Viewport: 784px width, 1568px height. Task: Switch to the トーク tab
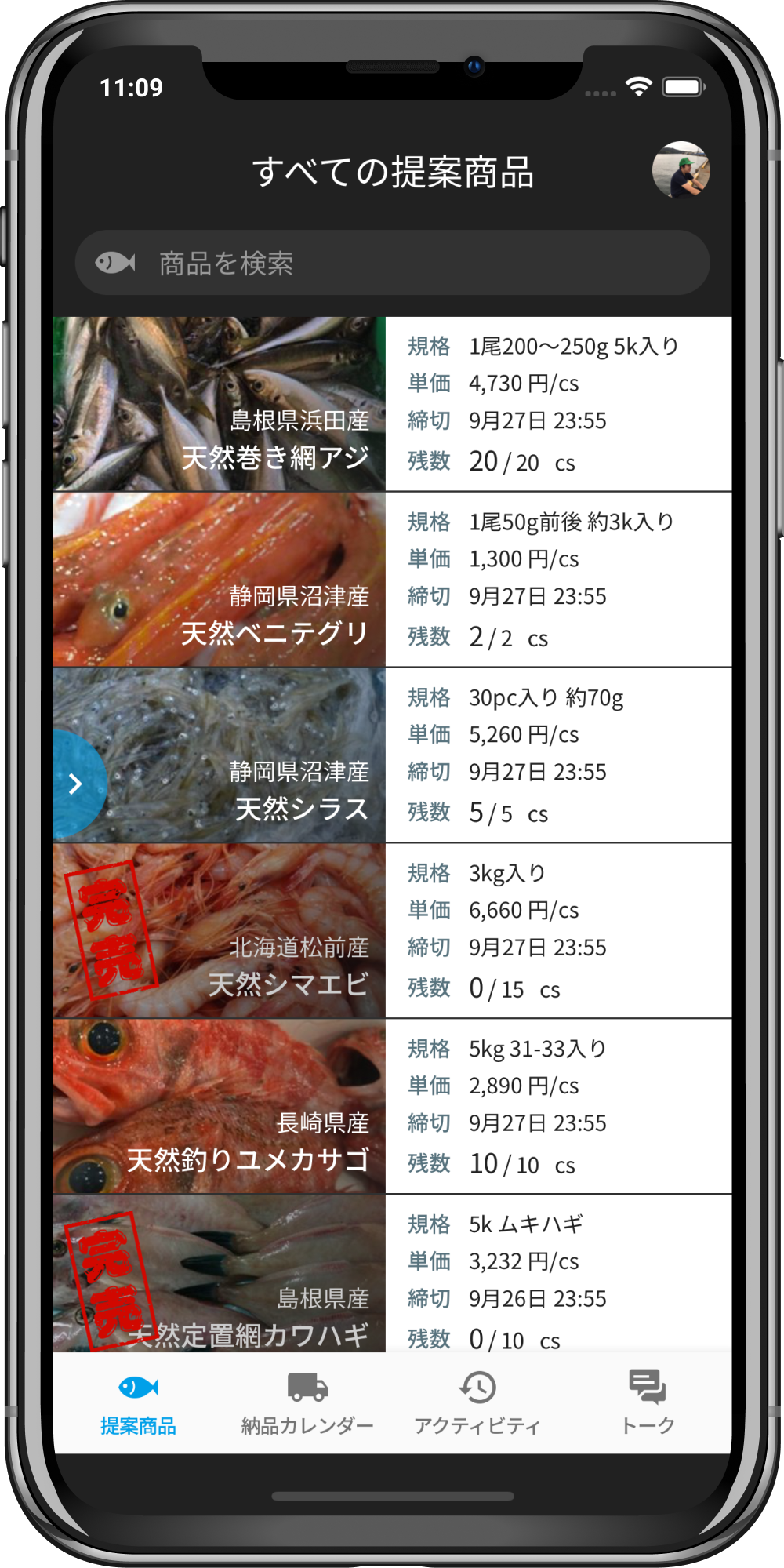point(647,1403)
